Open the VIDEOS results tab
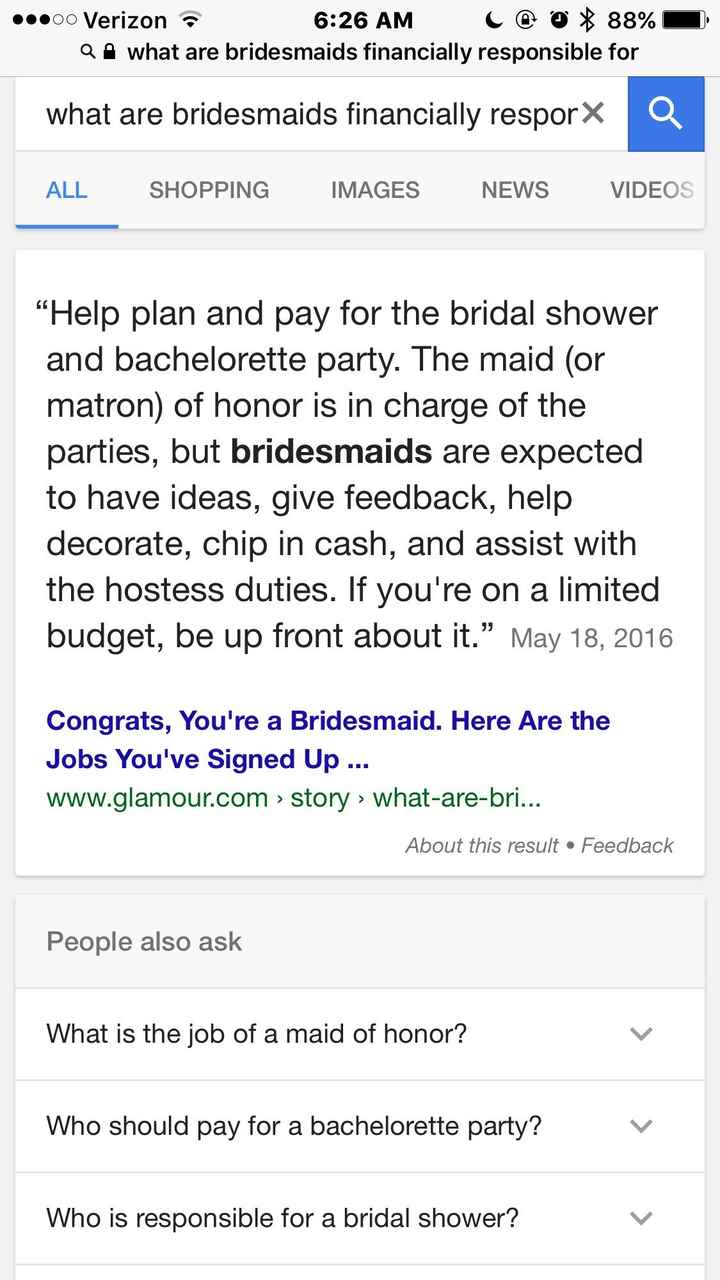The height and width of the screenshot is (1280, 720). click(x=652, y=190)
